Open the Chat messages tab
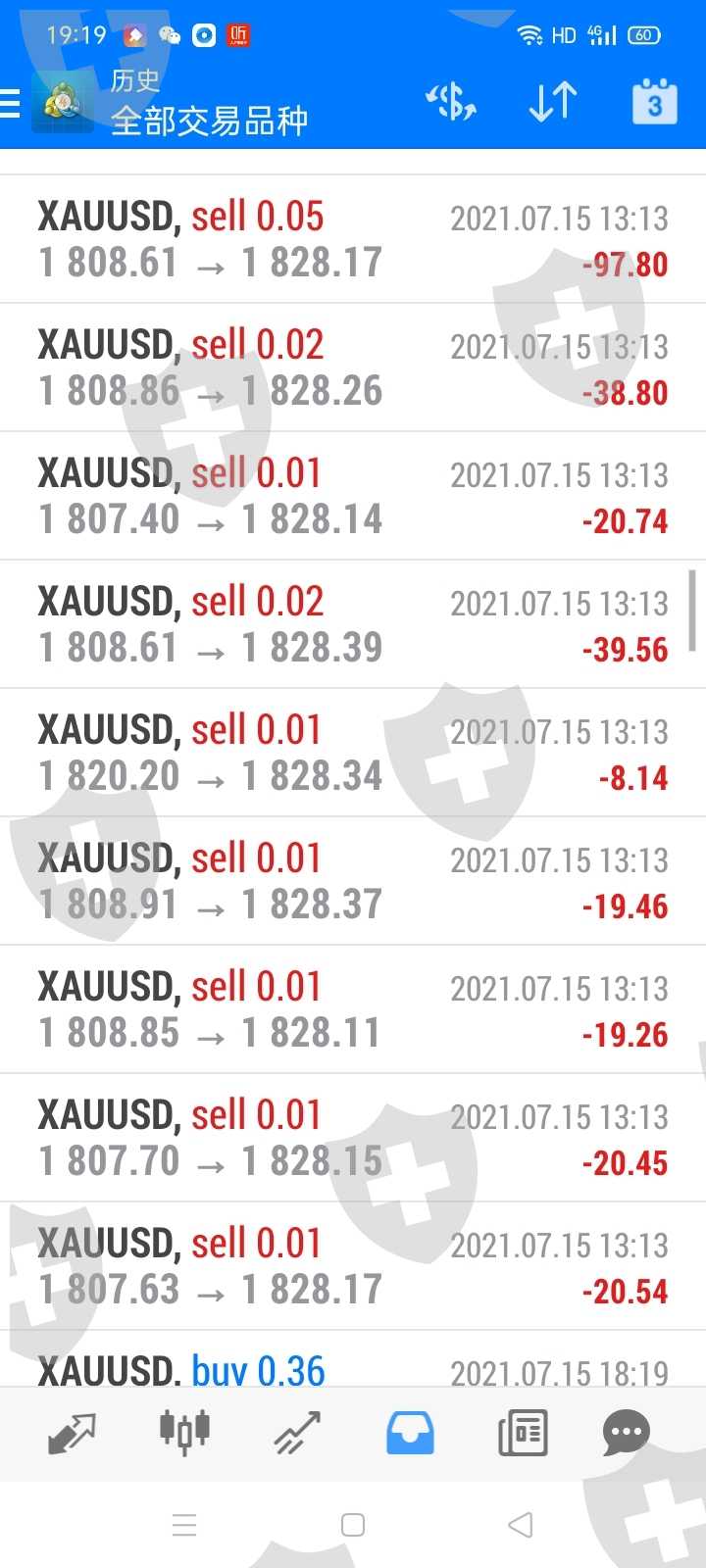This screenshot has width=706, height=1568. coord(627,1434)
